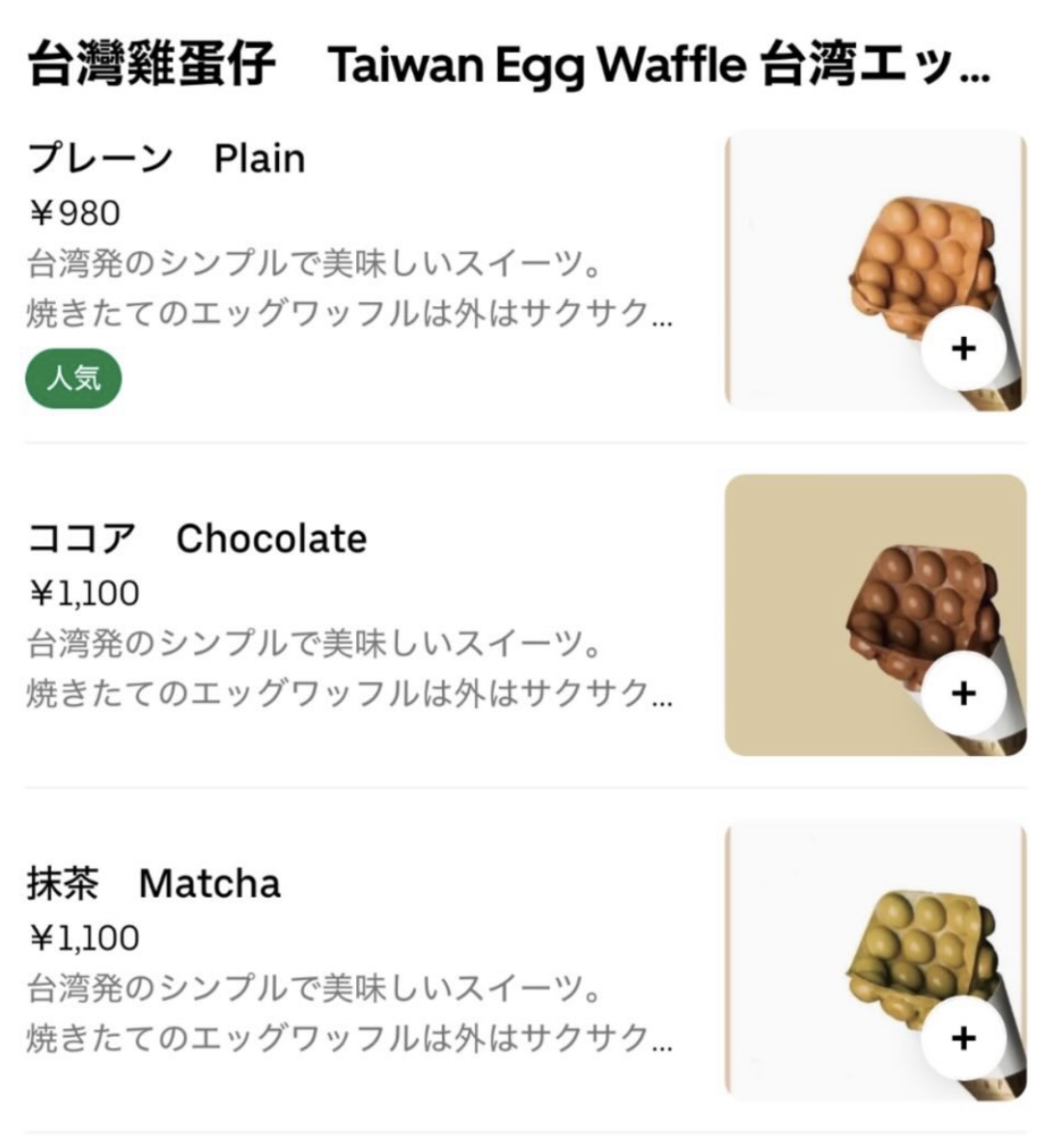Open the プレーン Plain item details

(x=166, y=158)
